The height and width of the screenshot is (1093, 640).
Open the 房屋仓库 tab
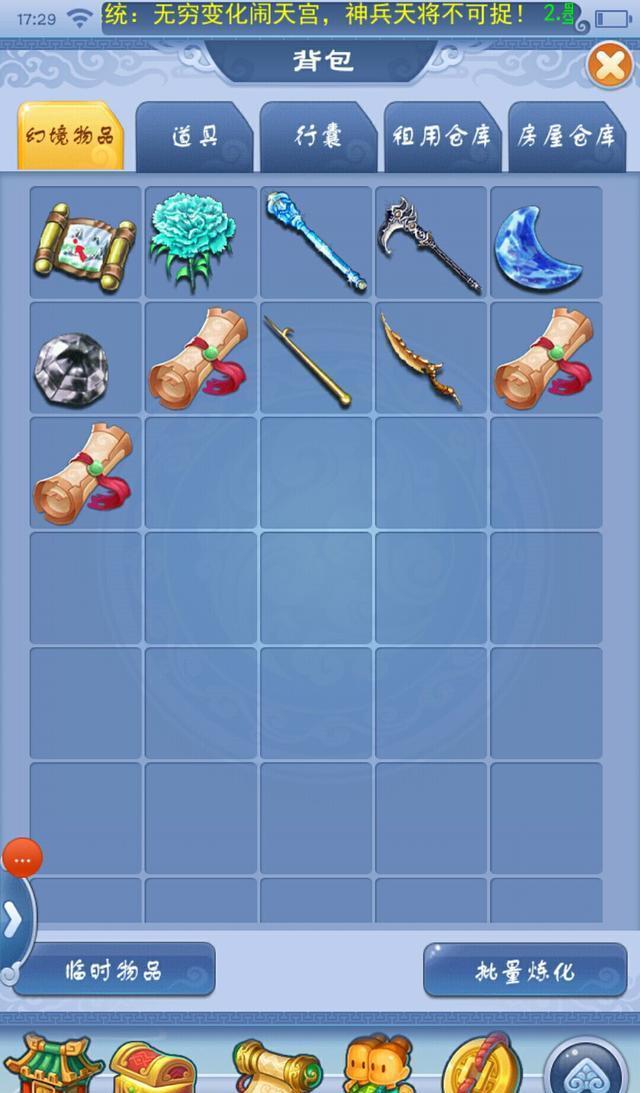(x=566, y=137)
